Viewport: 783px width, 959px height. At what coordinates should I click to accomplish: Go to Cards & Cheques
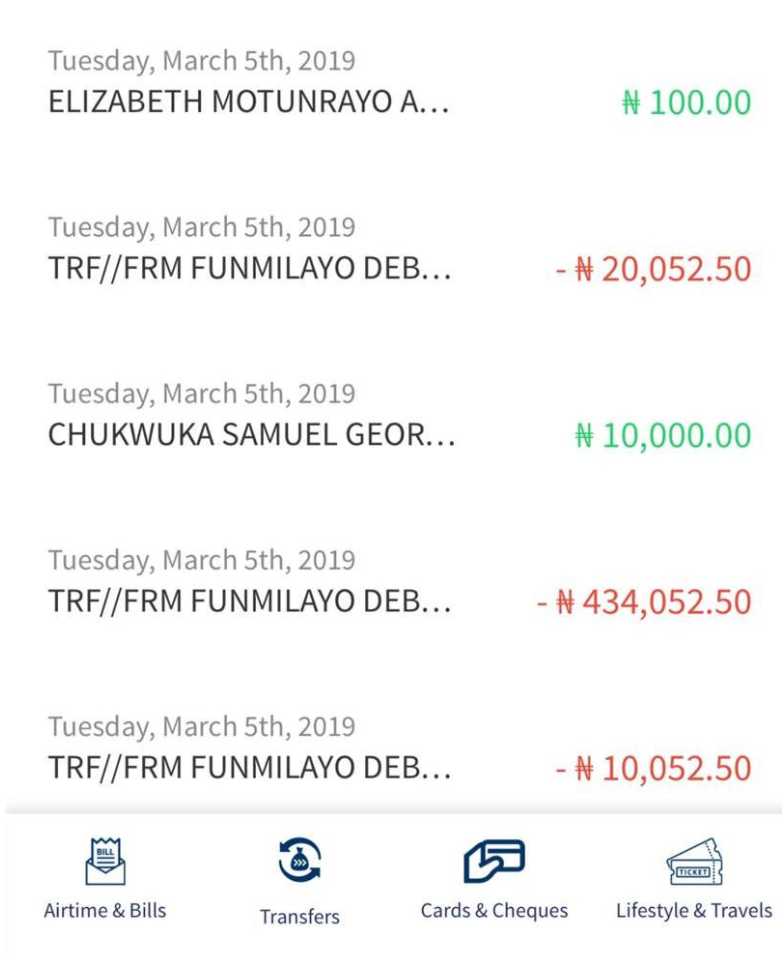[x=494, y=880]
